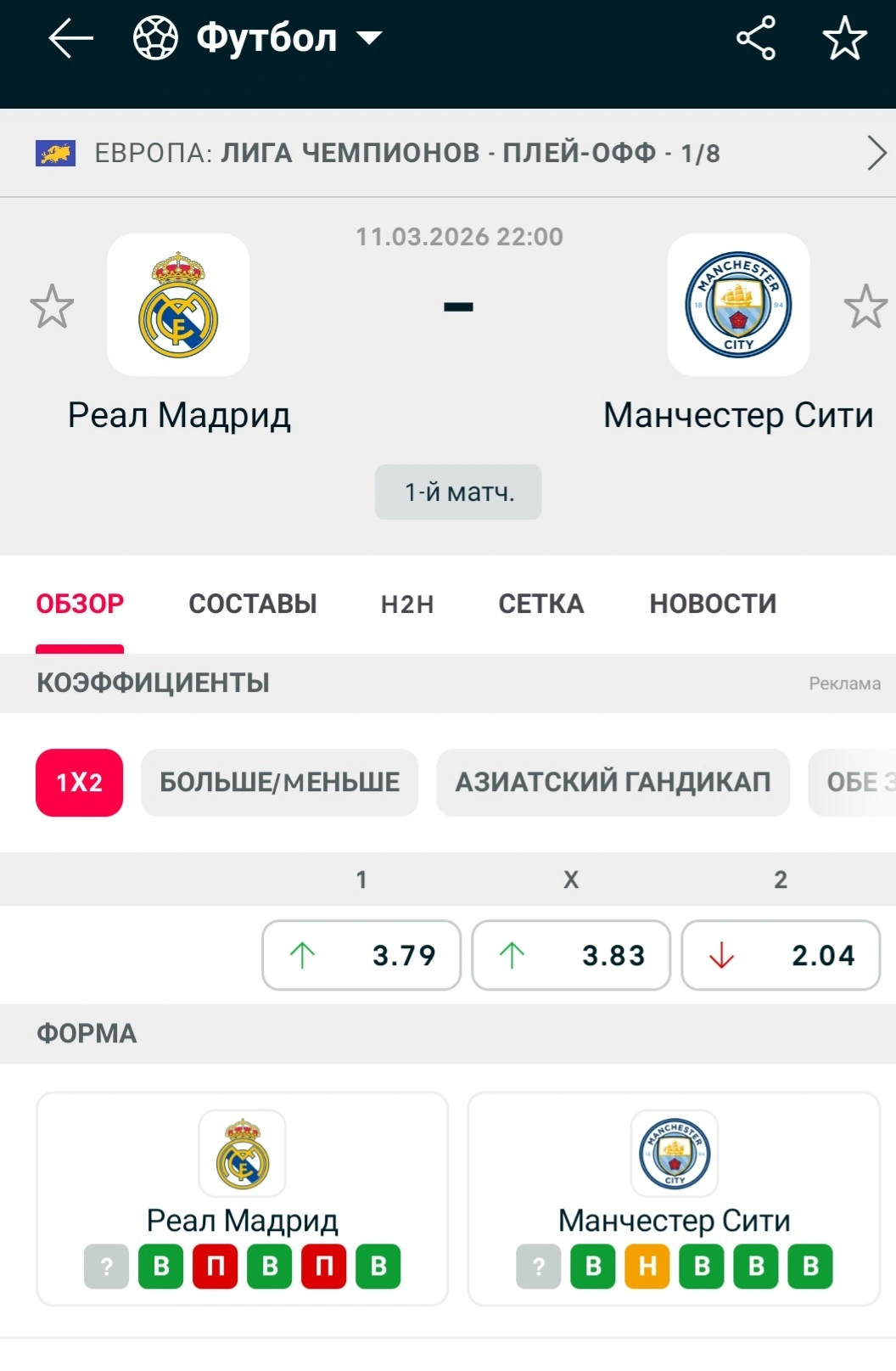Go back using the top arrow
This screenshot has width=896, height=1371.
point(70,38)
